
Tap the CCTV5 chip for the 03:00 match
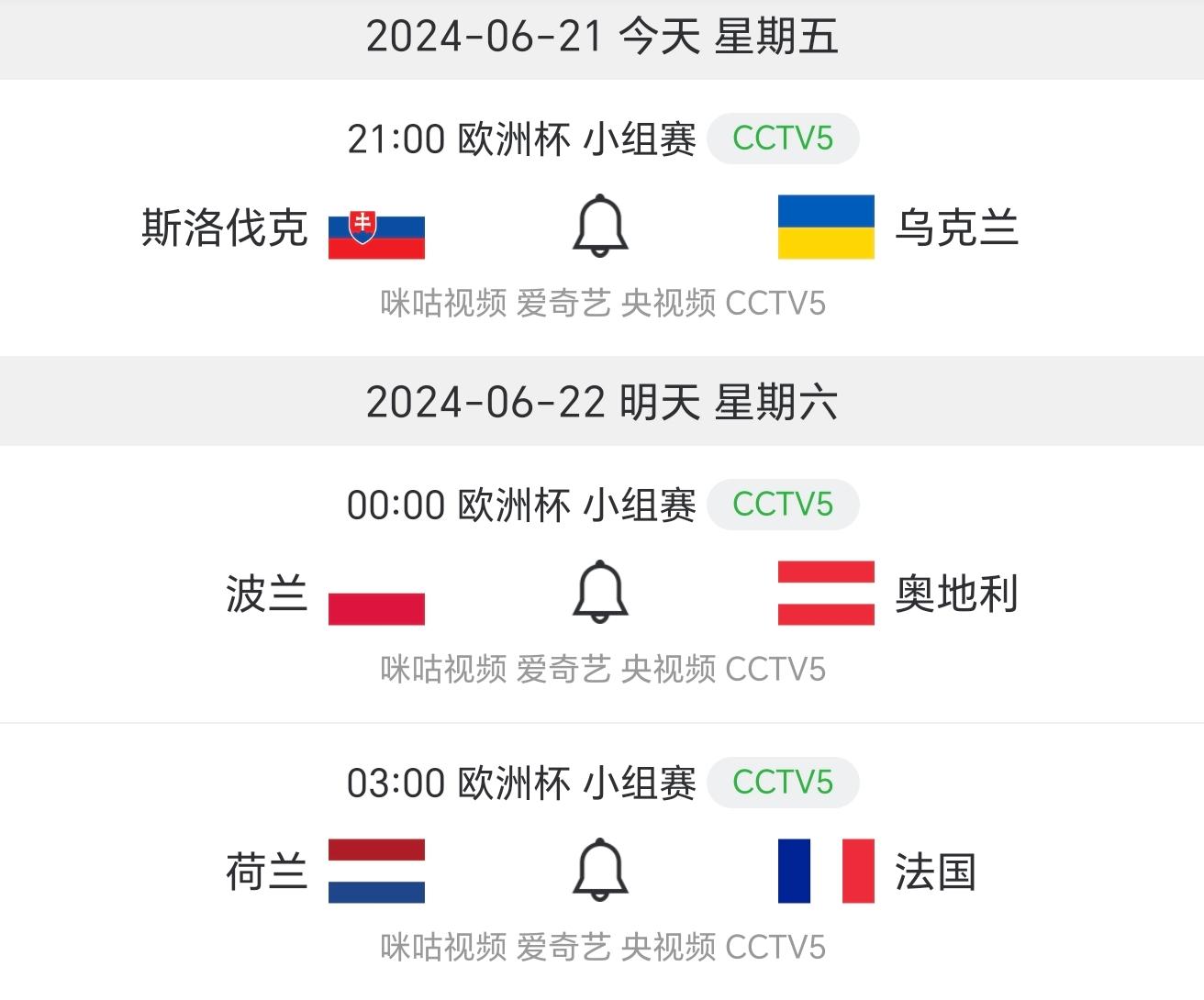(x=783, y=783)
